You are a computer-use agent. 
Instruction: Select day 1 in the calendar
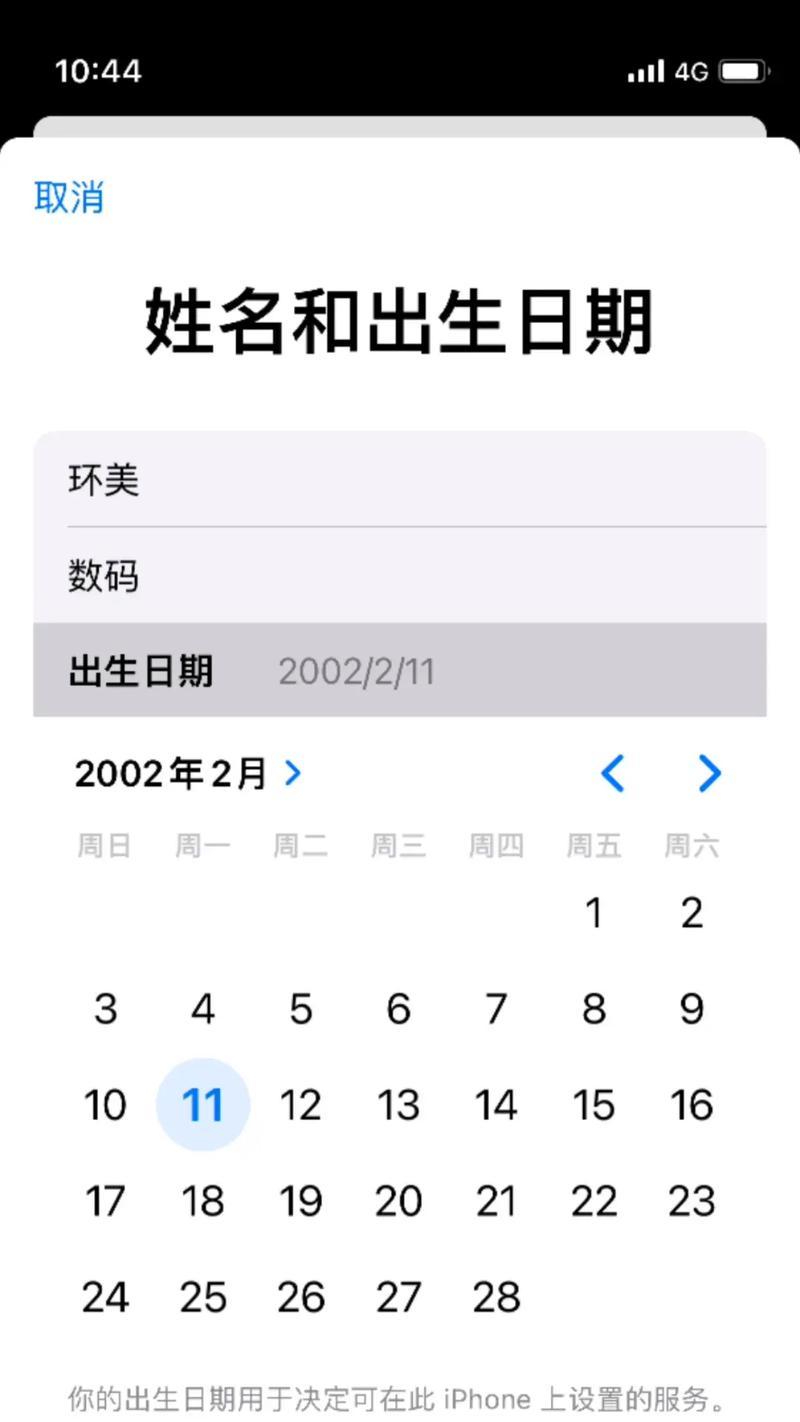(594, 913)
